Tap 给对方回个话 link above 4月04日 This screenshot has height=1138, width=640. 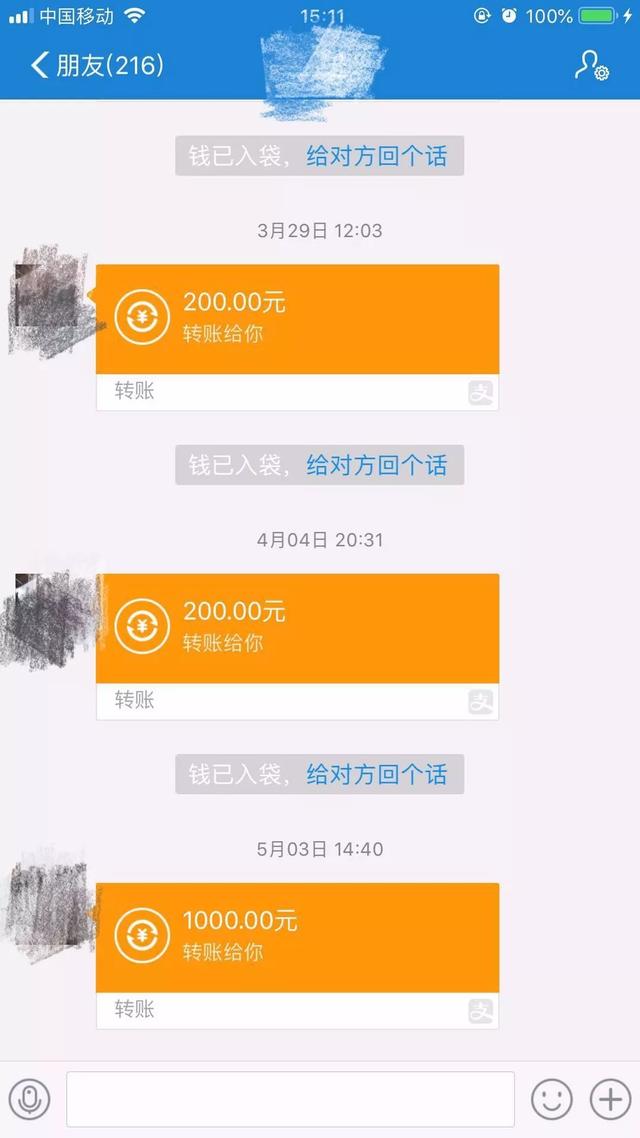376,465
